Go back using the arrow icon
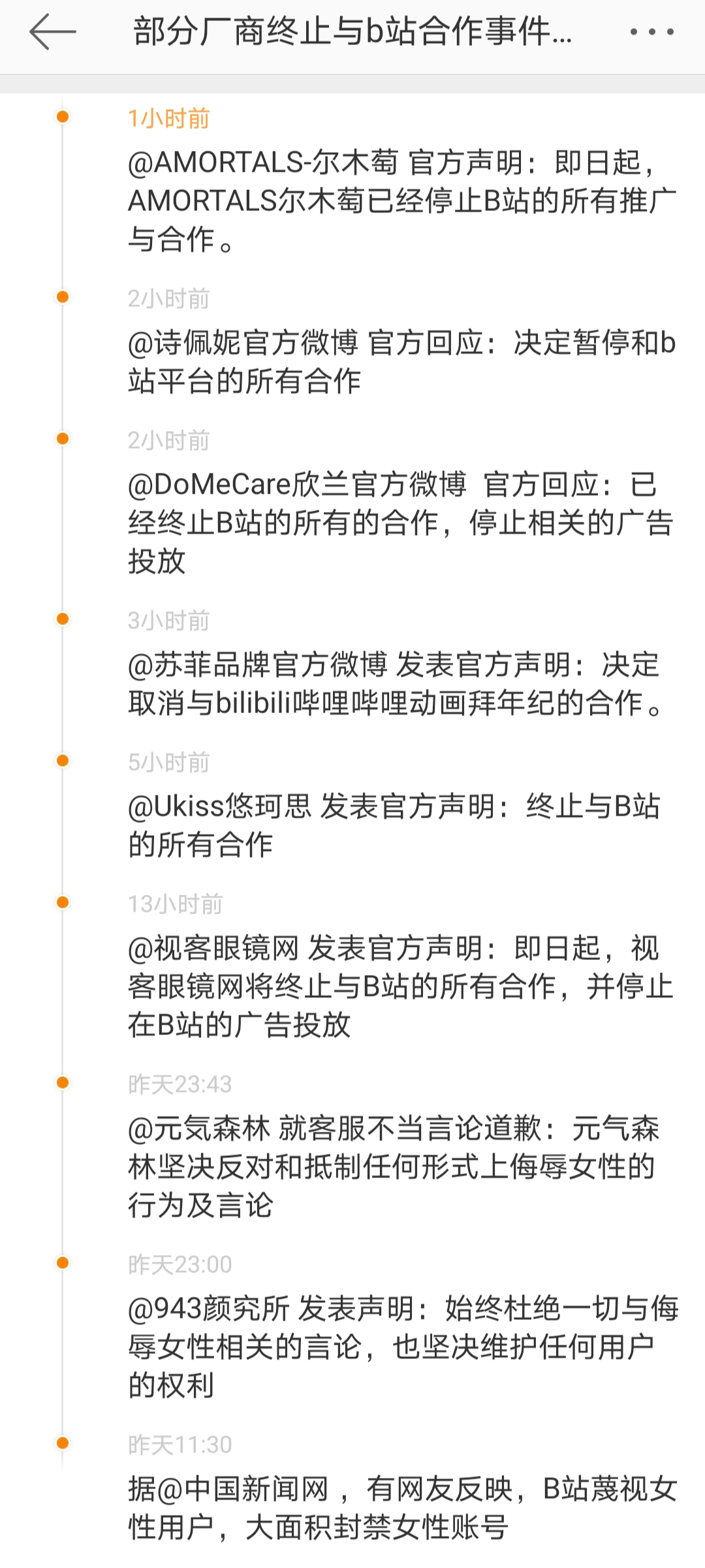The width and height of the screenshot is (705, 1568). (x=52, y=32)
